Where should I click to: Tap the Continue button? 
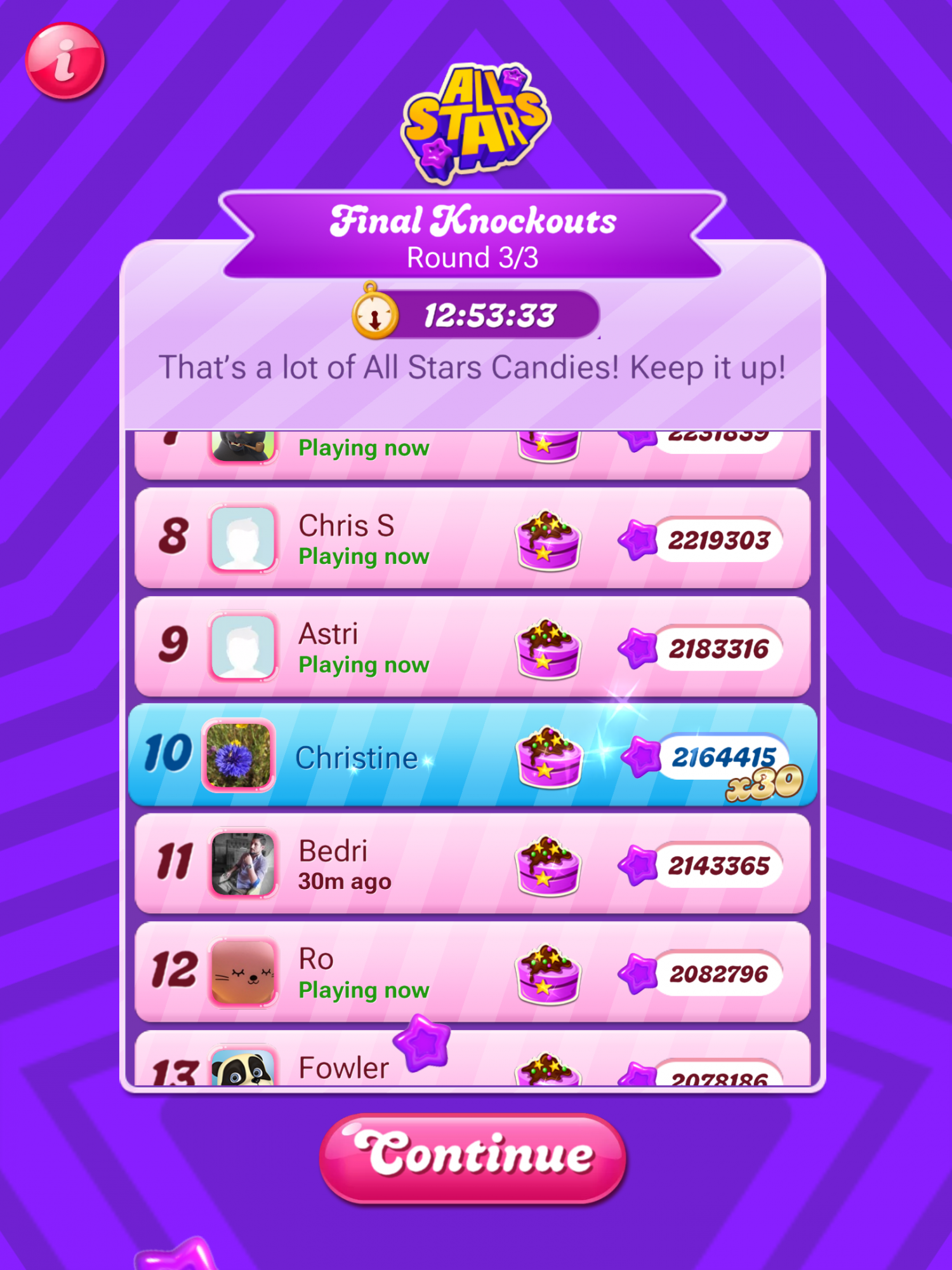click(x=473, y=1158)
